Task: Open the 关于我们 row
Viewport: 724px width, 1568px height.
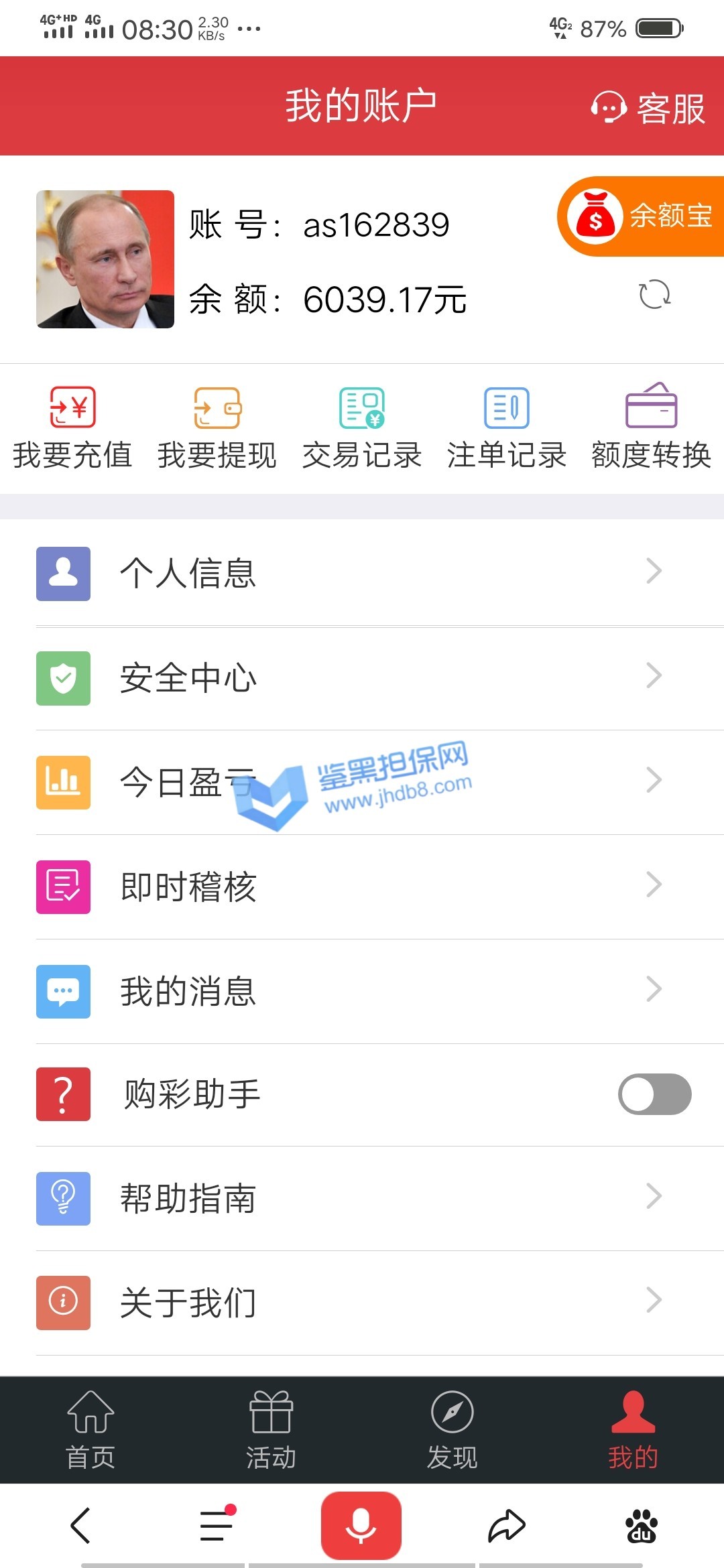Action: tap(362, 1303)
